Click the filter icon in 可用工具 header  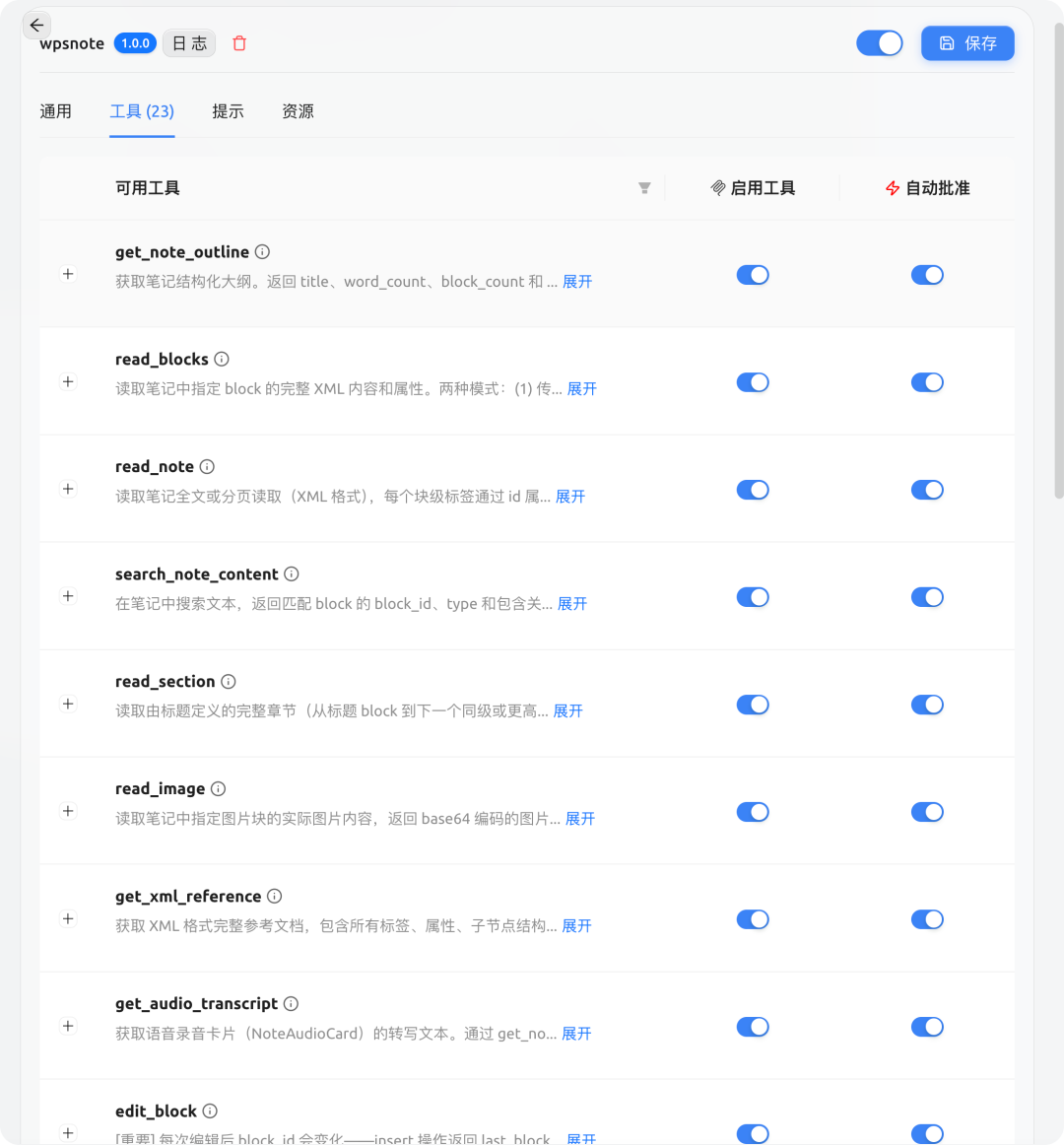click(645, 187)
